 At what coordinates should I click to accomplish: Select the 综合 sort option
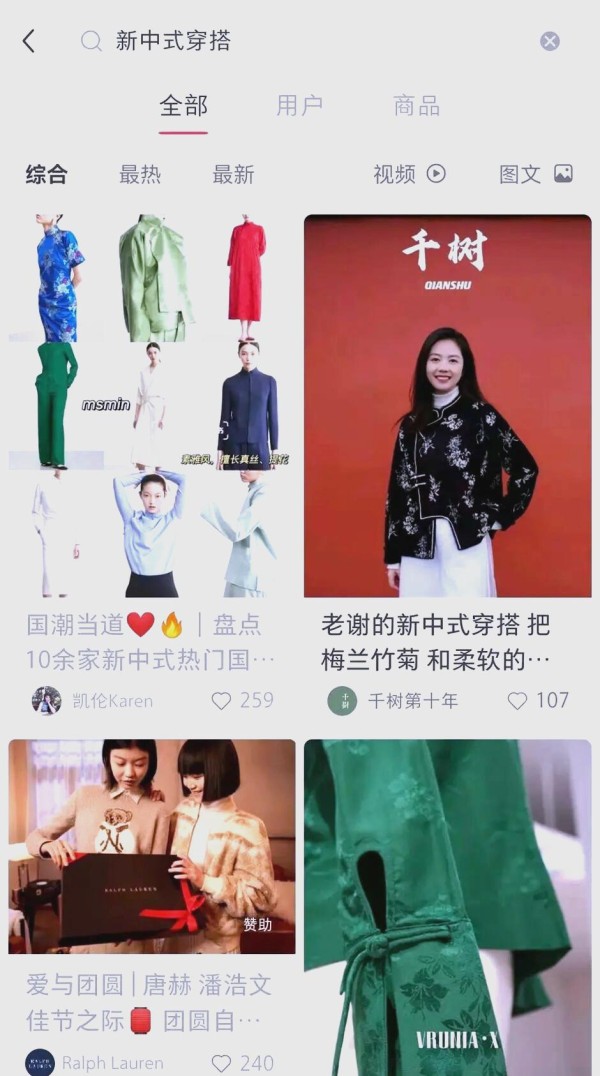(x=46, y=175)
